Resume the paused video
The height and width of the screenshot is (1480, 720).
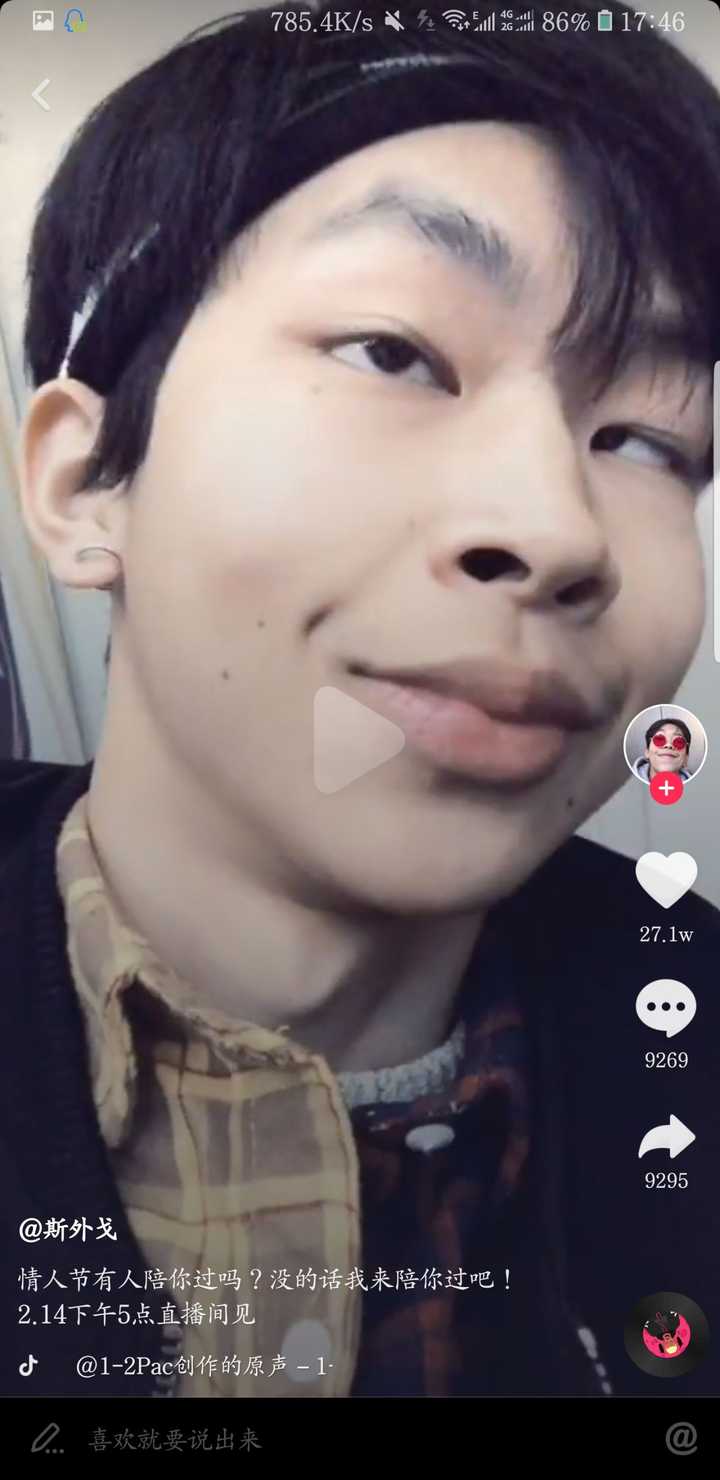[358, 741]
